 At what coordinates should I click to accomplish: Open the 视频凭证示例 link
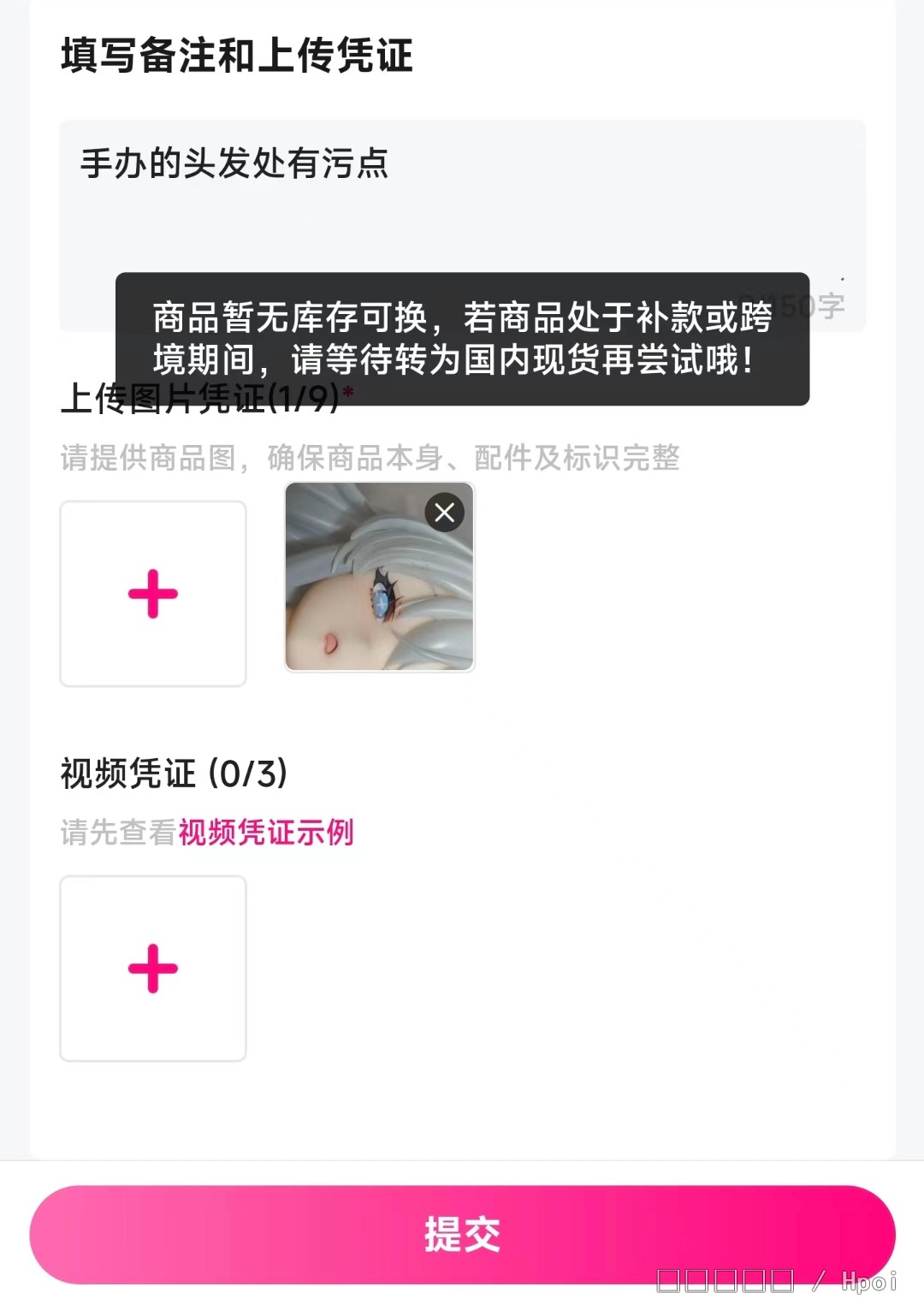pyautogui.click(x=266, y=832)
